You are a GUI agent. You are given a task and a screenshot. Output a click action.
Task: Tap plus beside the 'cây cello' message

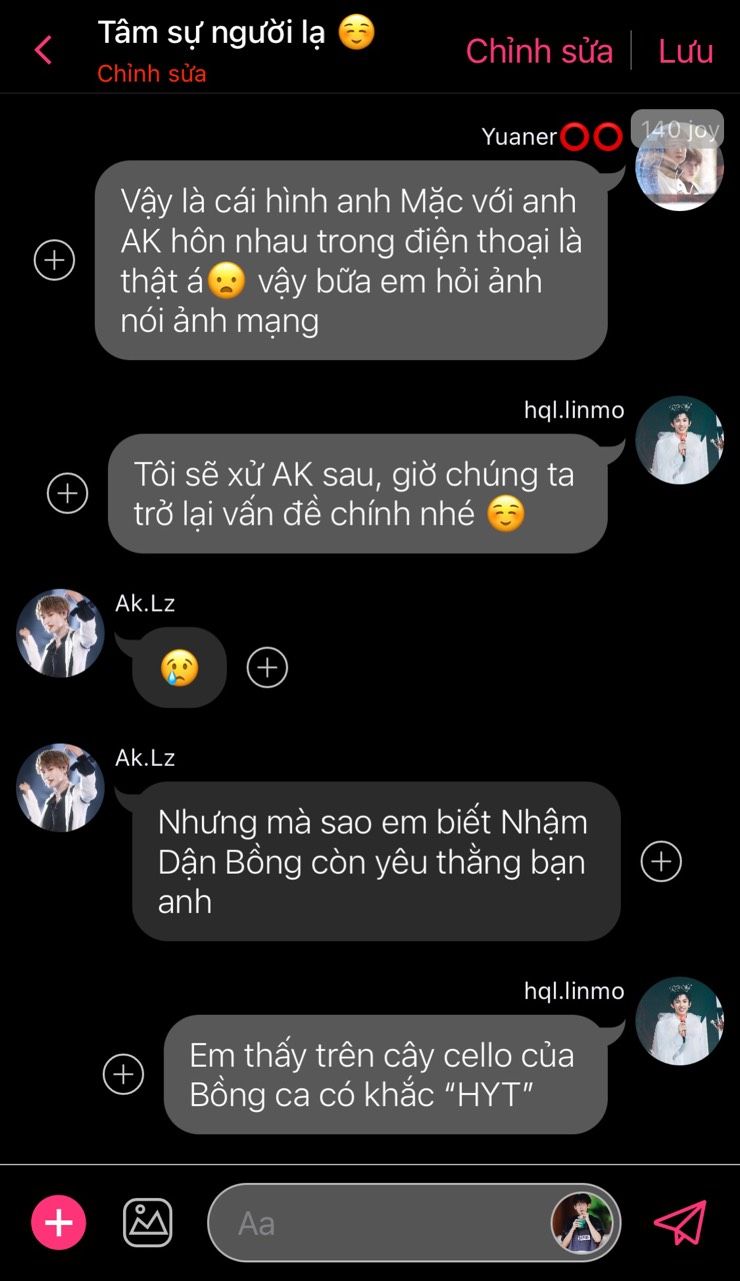124,1074
